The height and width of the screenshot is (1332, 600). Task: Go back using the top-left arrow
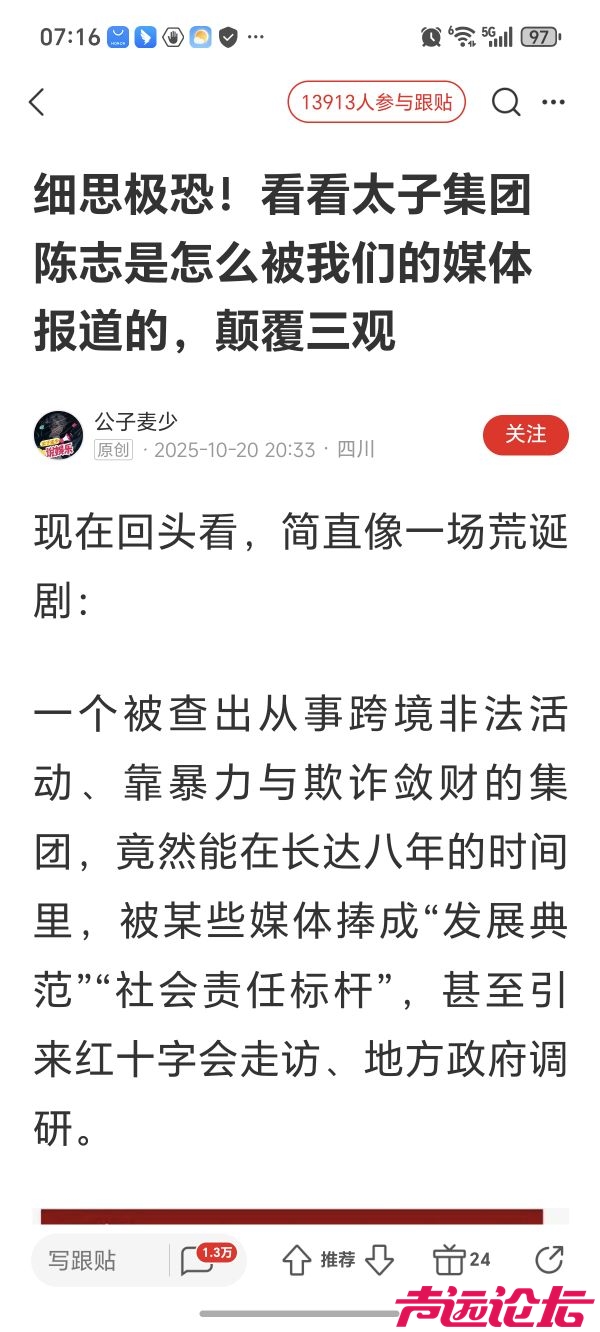[37, 102]
